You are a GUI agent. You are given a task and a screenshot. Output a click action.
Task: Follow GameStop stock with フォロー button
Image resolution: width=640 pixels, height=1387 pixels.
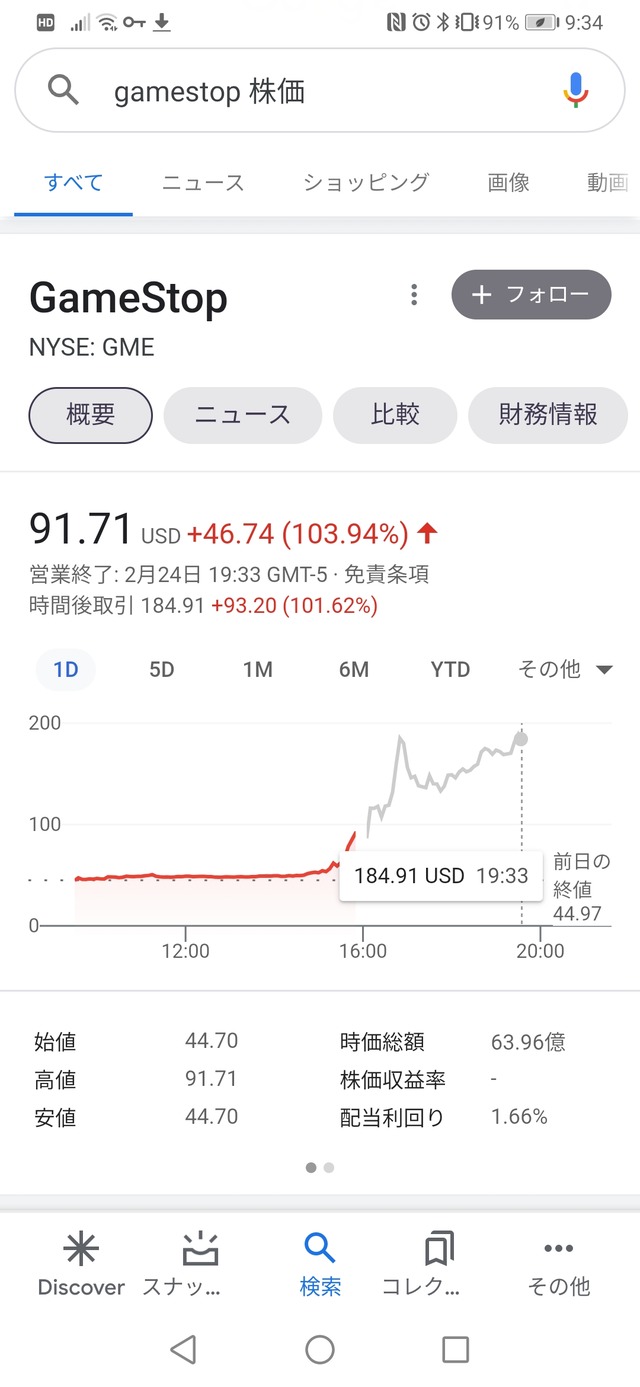point(531,295)
